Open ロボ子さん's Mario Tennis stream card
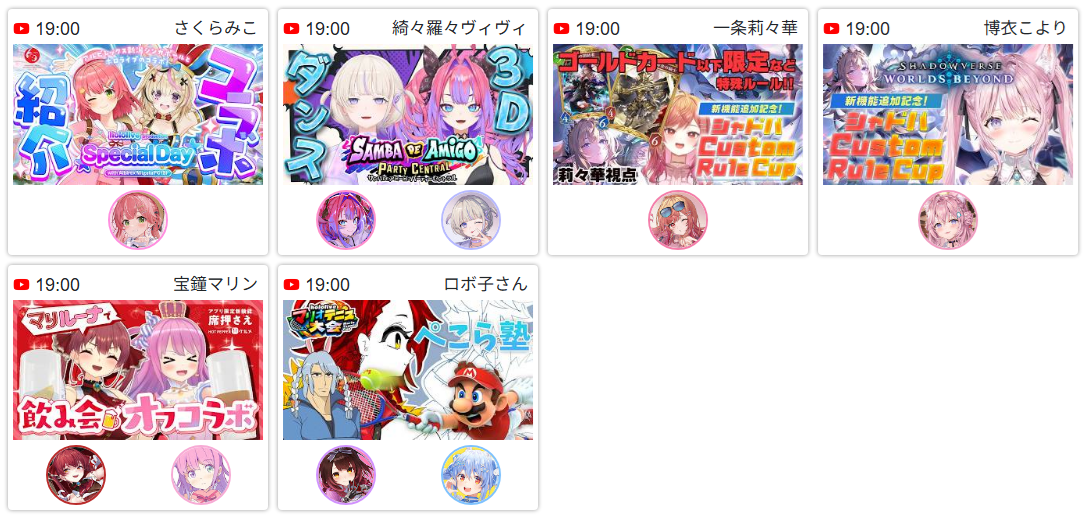The height and width of the screenshot is (518, 1086). tap(408, 370)
